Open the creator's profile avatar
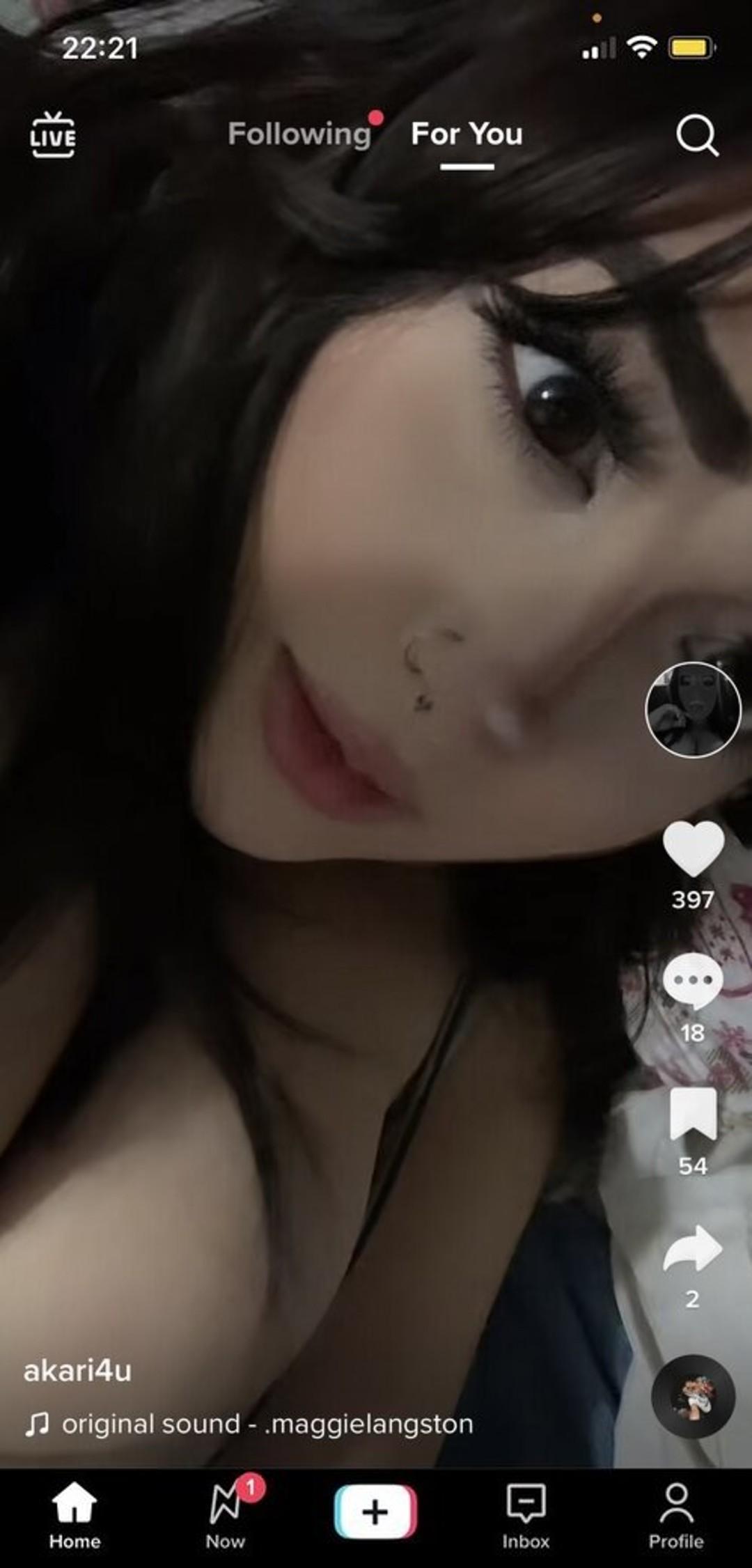This screenshot has width=752, height=1568. click(693, 709)
